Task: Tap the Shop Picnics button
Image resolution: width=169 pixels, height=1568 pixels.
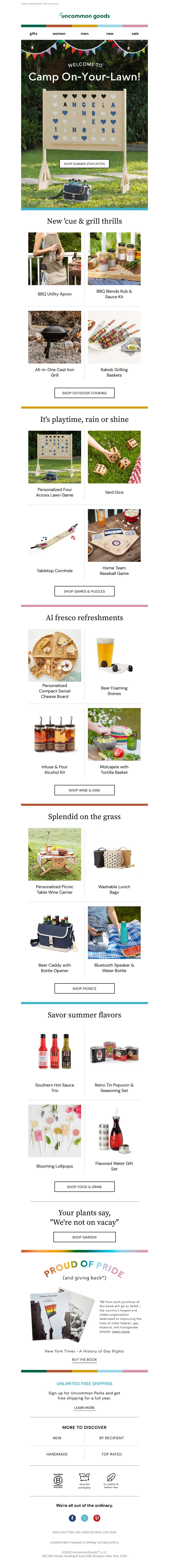Action: (84, 989)
